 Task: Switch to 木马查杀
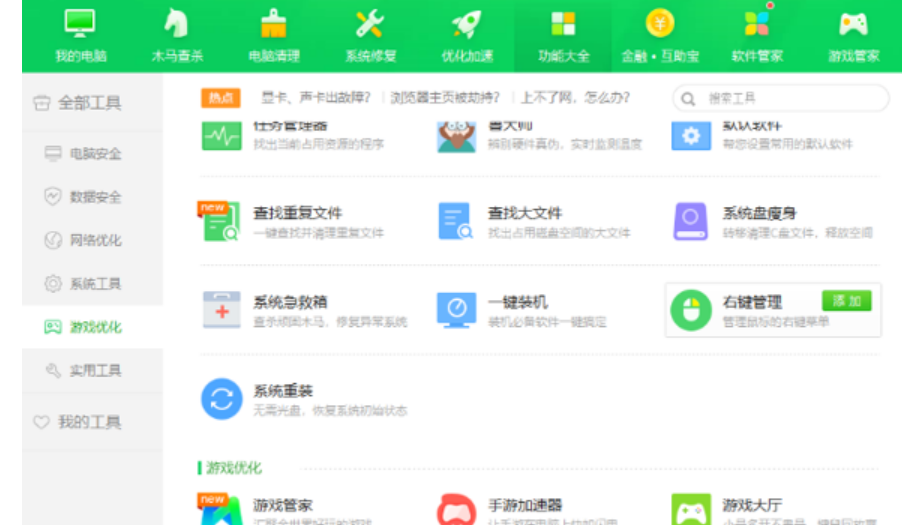[177, 36]
